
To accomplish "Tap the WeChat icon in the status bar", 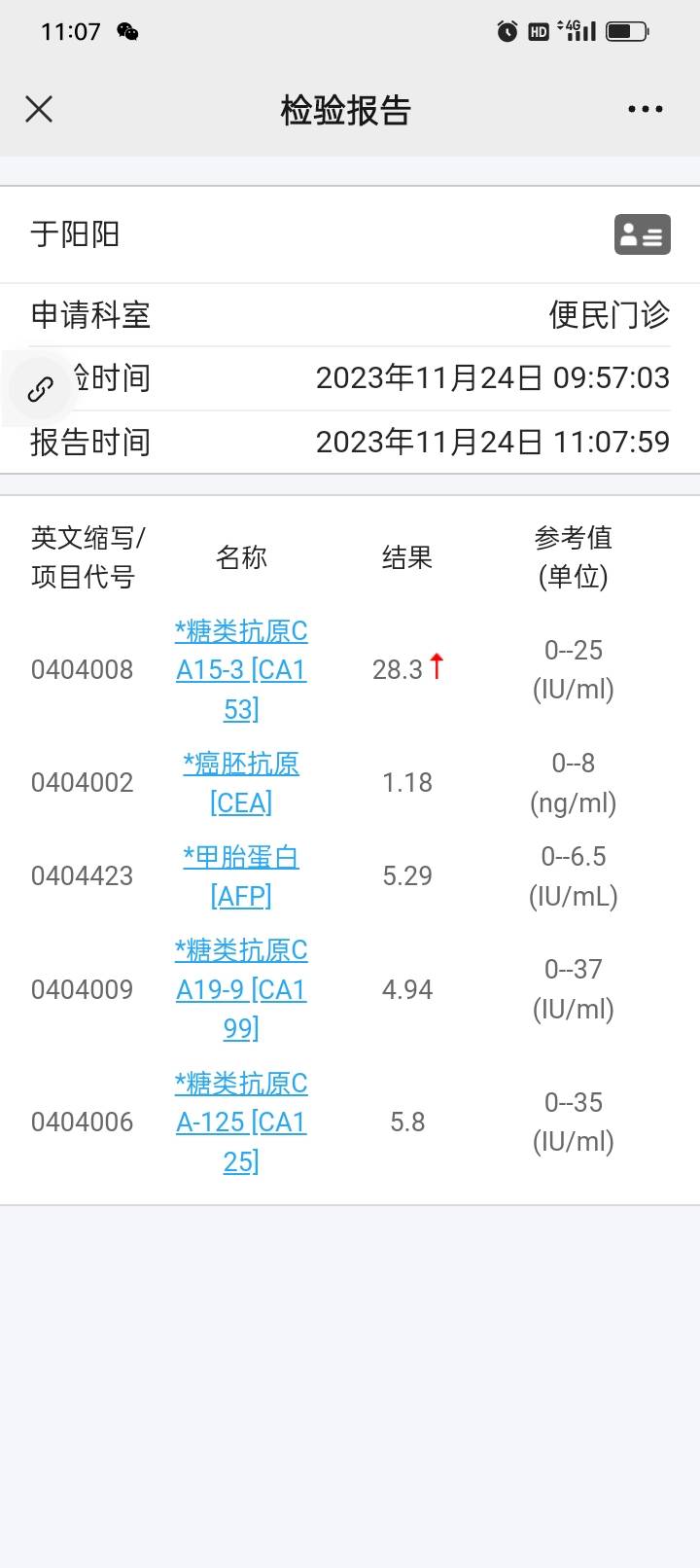I will pos(127,31).
